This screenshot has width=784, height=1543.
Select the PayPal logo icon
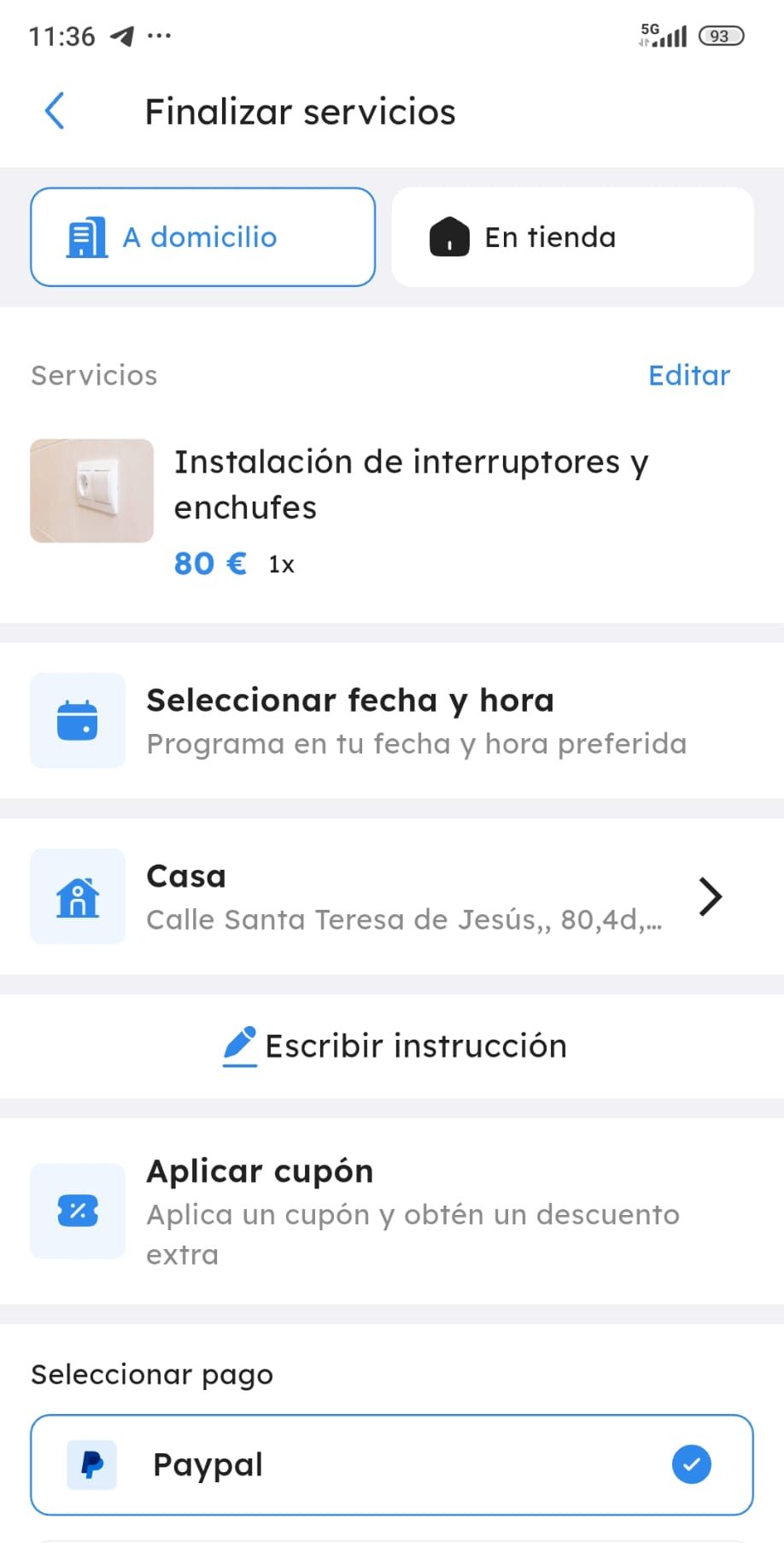tap(94, 1464)
